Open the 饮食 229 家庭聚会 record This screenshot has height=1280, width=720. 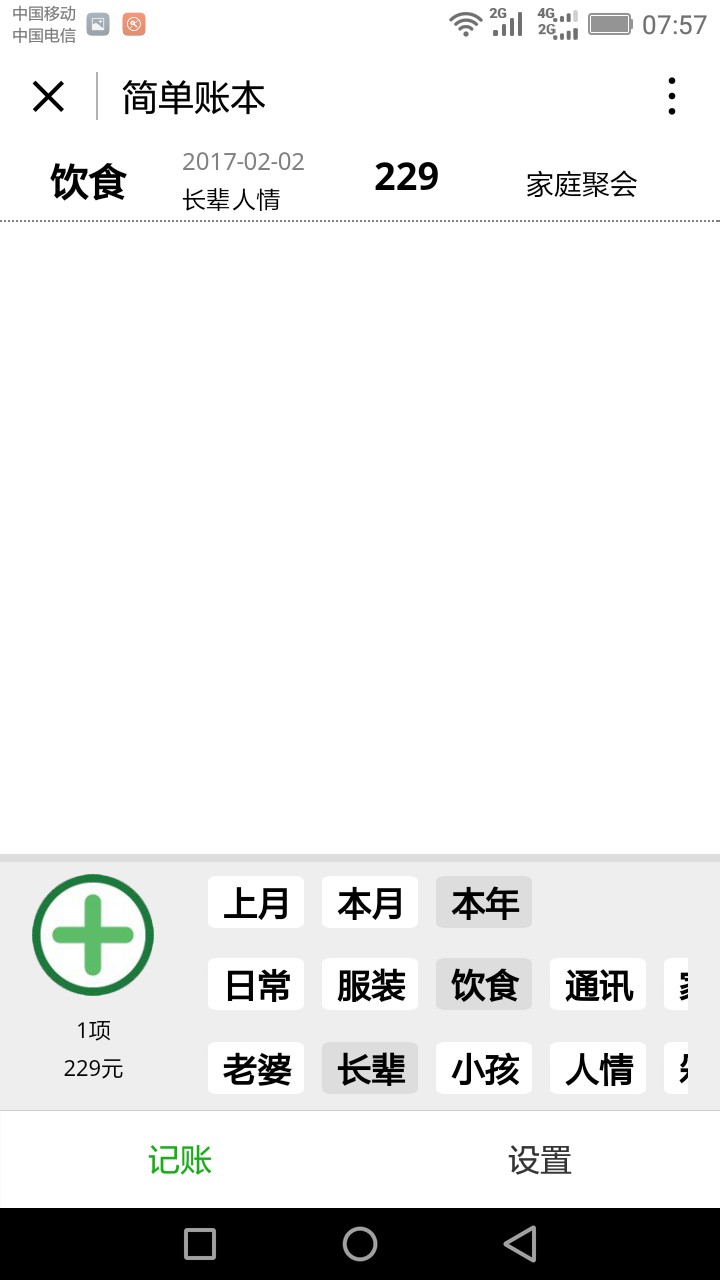(x=360, y=180)
